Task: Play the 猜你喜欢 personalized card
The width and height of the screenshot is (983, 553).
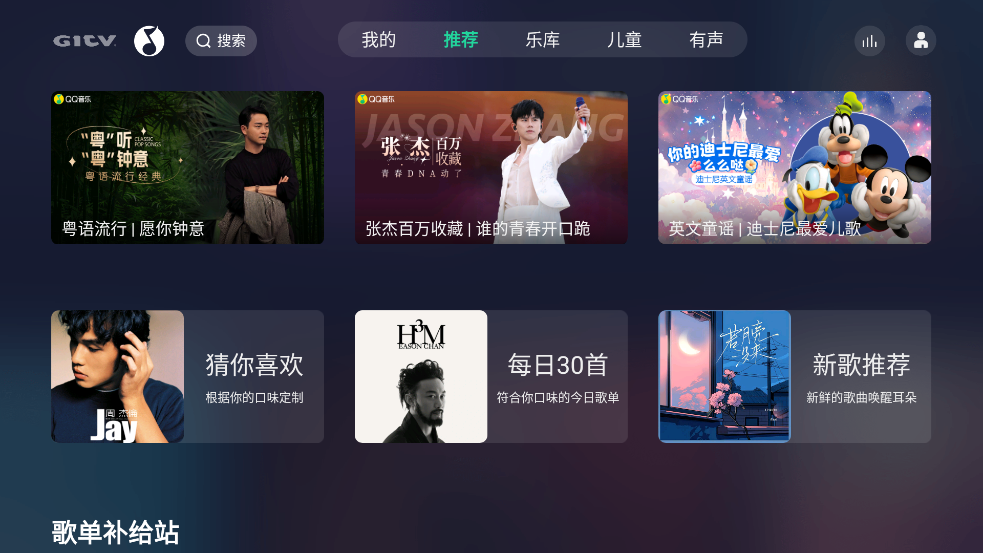Action: click(x=187, y=376)
